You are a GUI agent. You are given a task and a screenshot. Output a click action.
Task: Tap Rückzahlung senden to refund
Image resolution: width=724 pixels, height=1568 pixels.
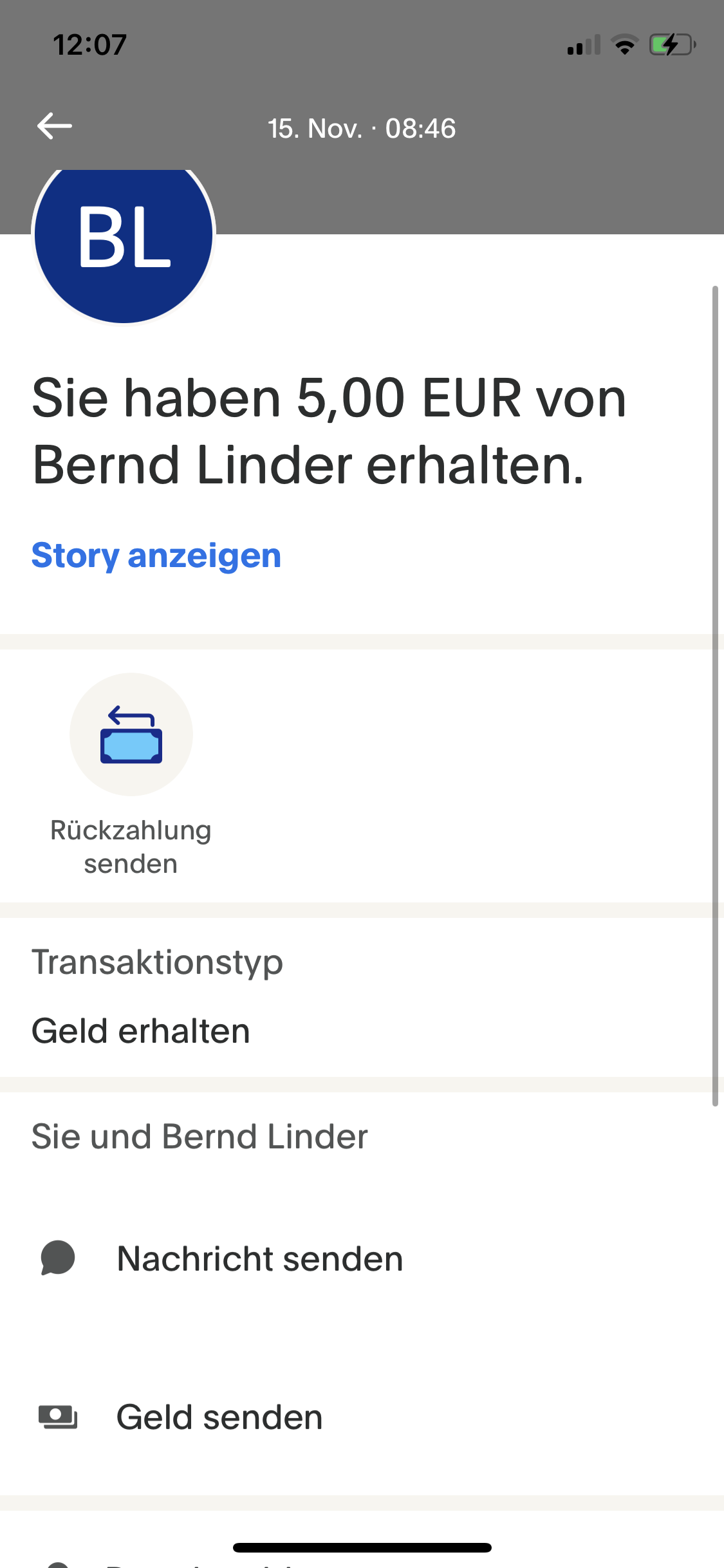click(131, 775)
